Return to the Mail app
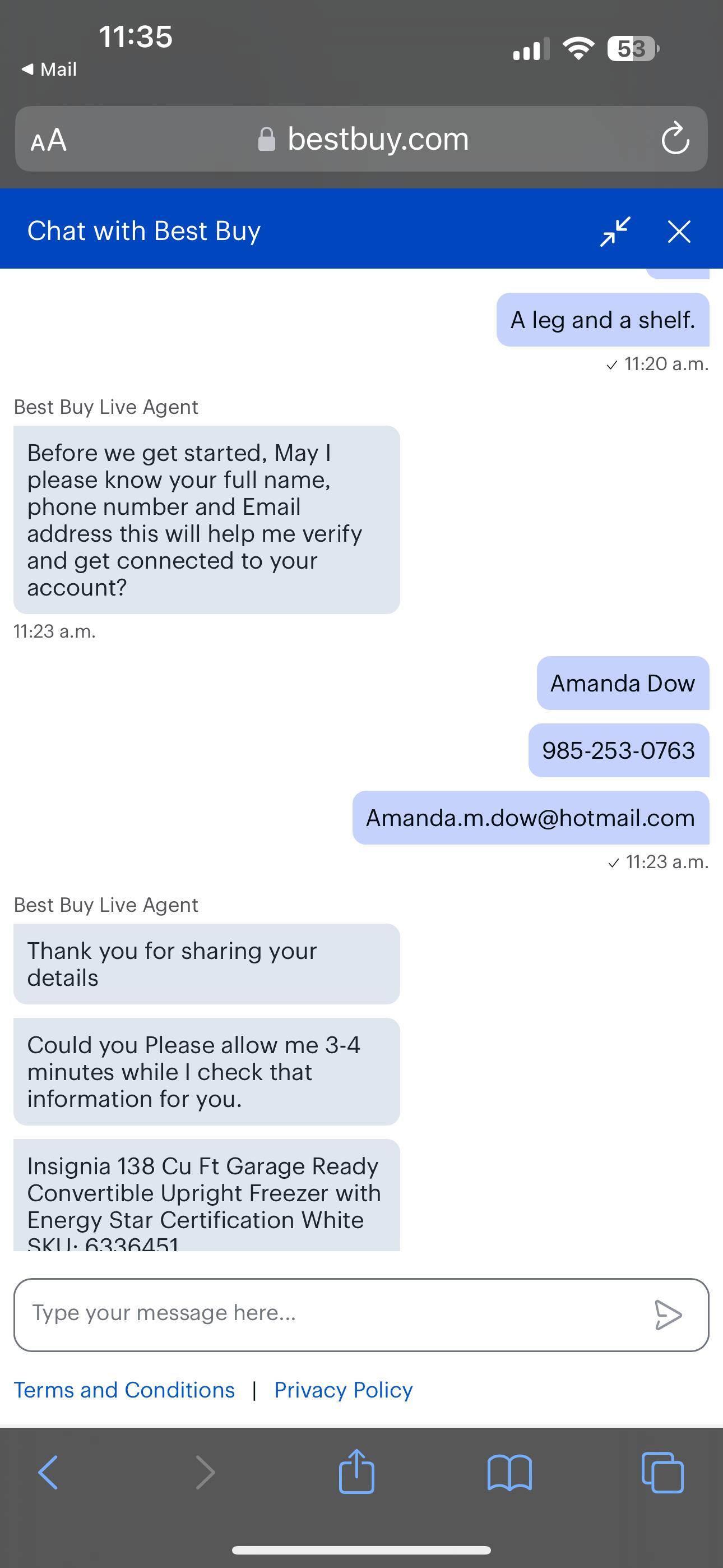The width and height of the screenshot is (723, 1568). [50, 70]
